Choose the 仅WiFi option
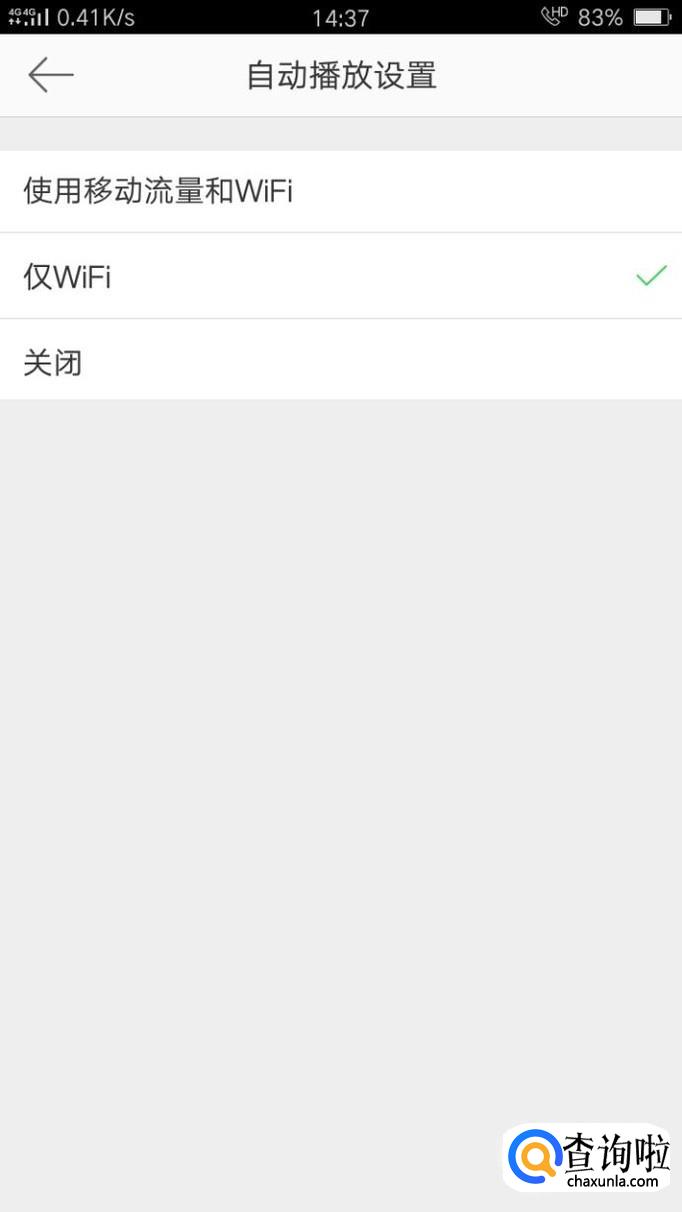This screenshot has height=1212, width=682. (68, 277)
